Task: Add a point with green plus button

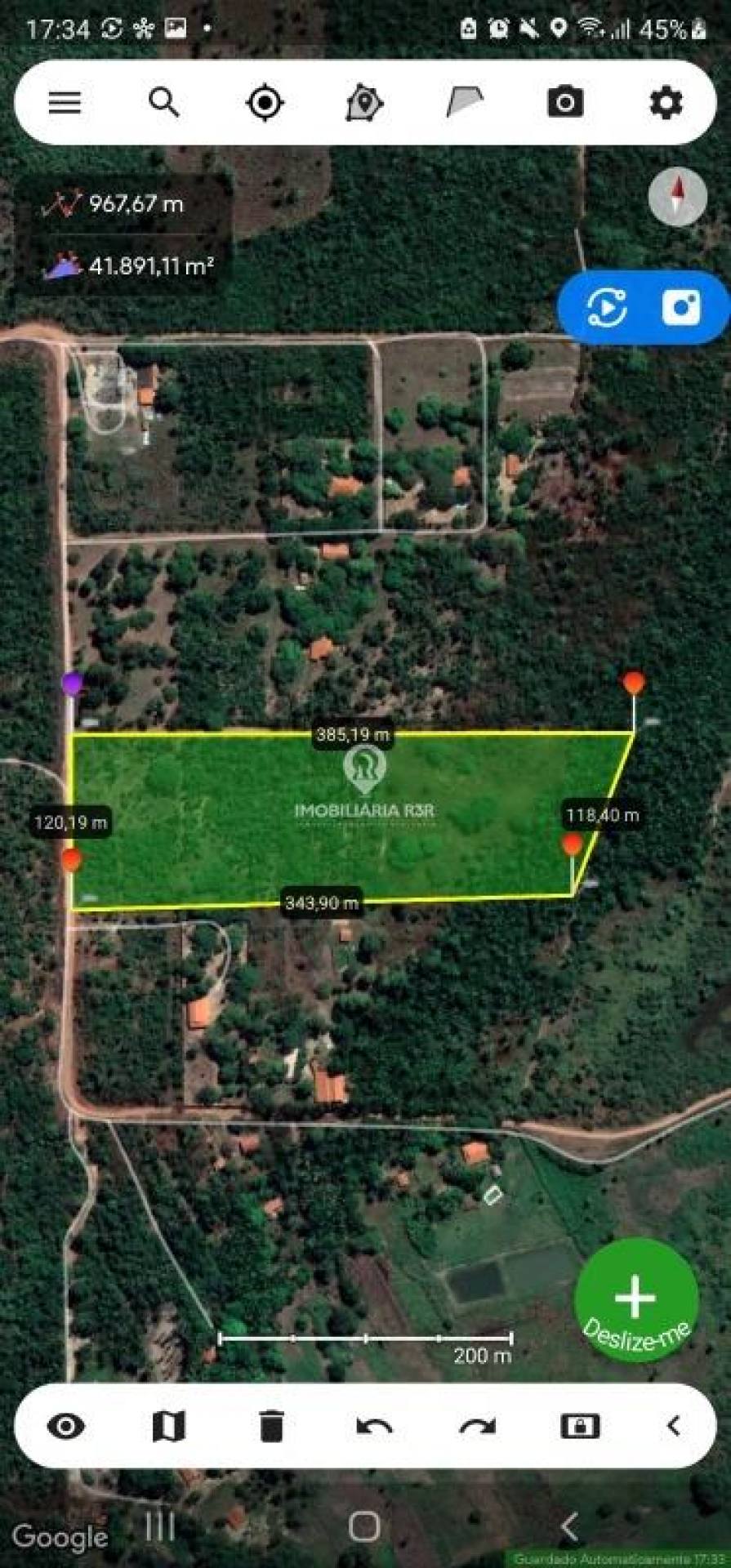Action: point(636,1298)
